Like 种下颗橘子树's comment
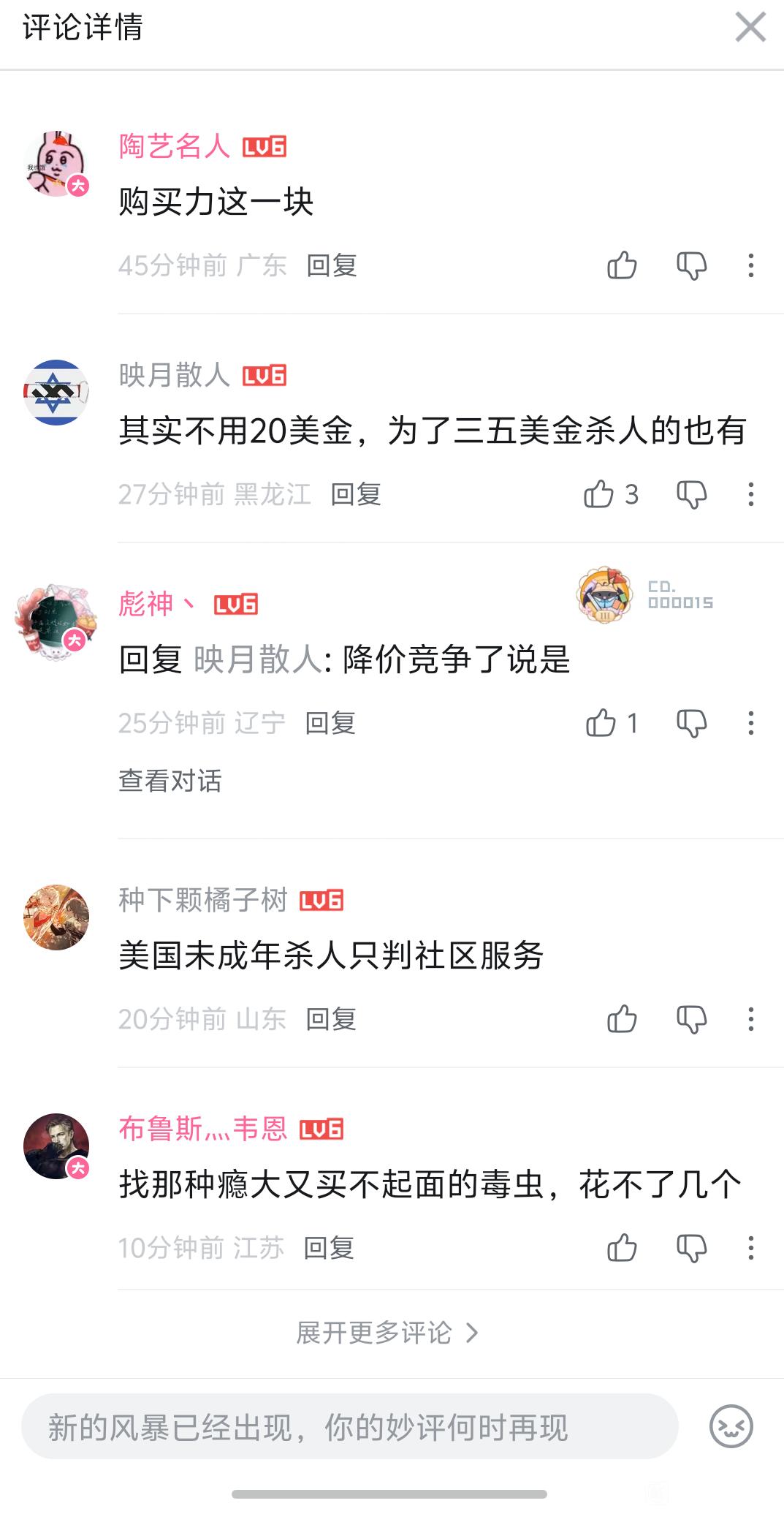Viewport: 784px width, 1514px height. click(622, 1019)
